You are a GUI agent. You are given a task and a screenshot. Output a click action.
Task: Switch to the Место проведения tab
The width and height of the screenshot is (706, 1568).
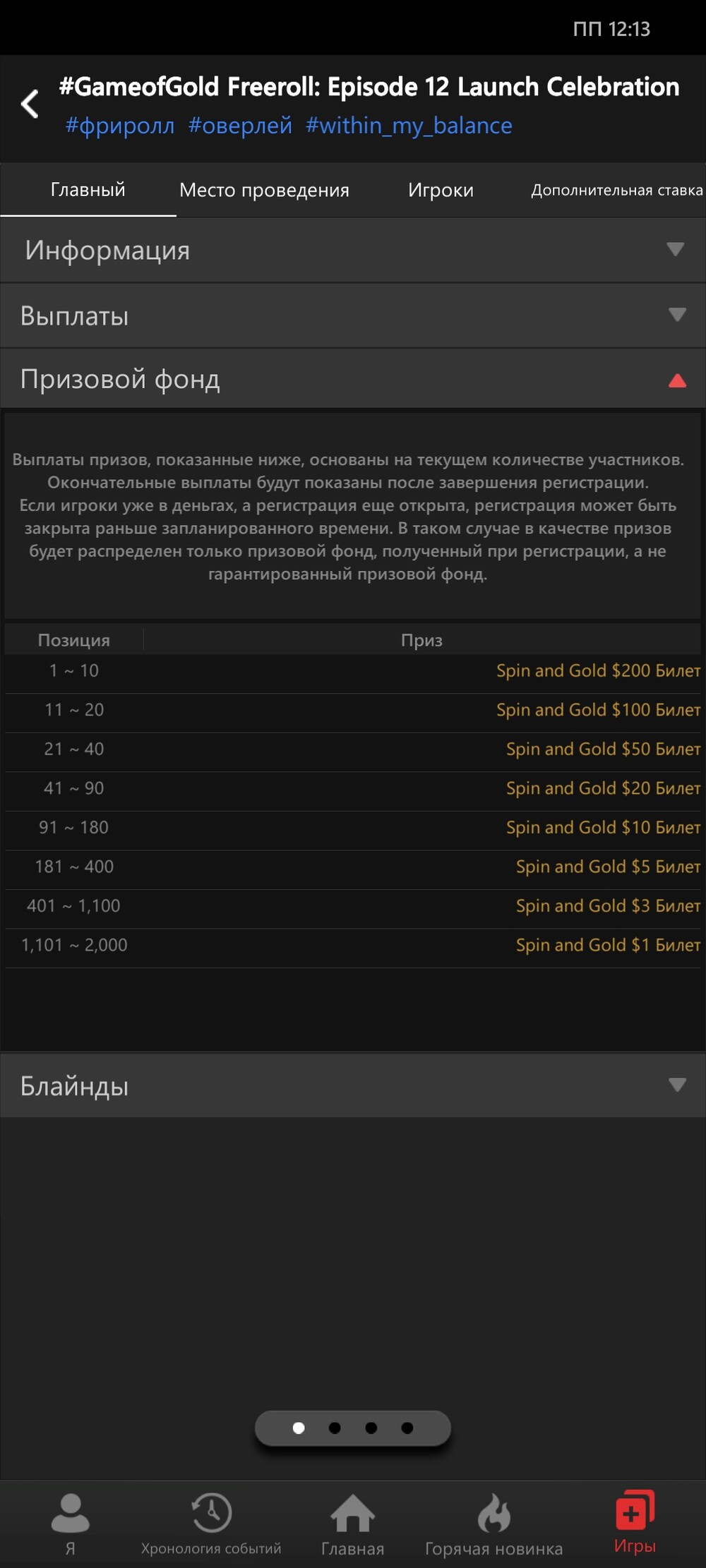pyautogui.click(x=264, y=190)
